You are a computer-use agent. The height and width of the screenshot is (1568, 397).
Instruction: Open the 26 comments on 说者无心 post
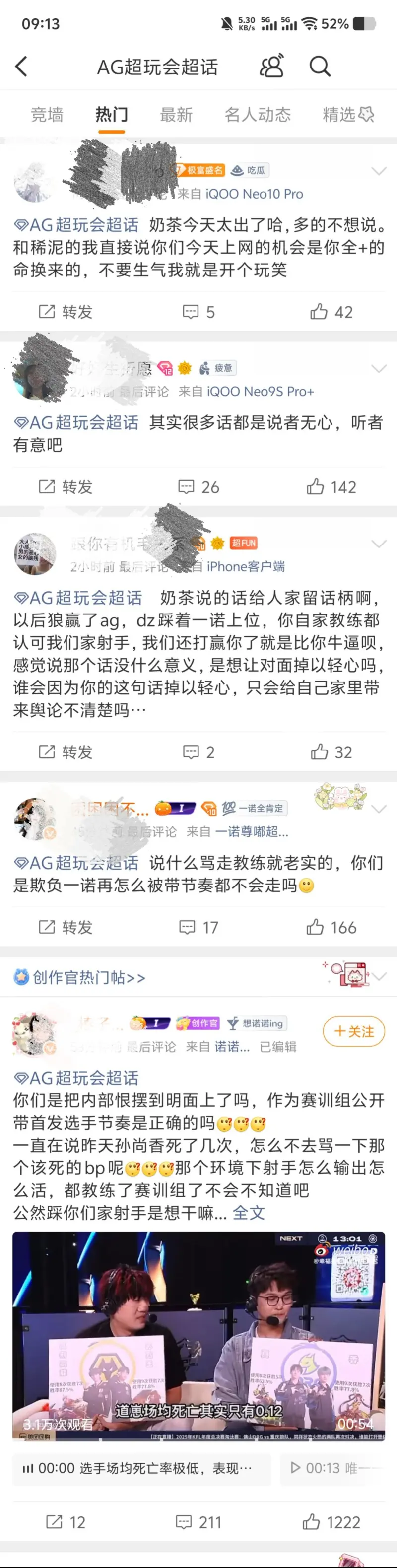pyautogui.click(x=198, y=487)
